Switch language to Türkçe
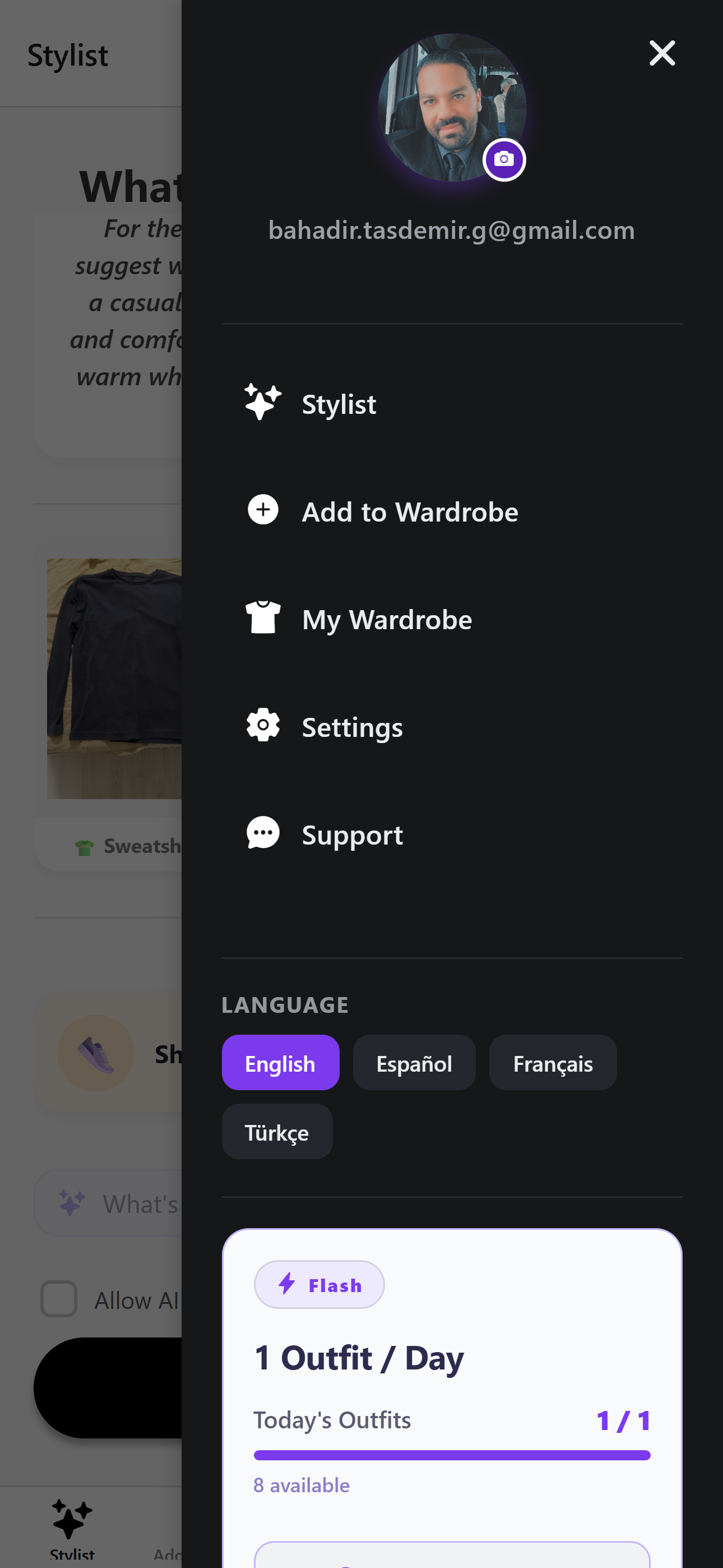The width and height of the screenshot is (723, 1568). pyautogui.click(x=276, y=1132)
